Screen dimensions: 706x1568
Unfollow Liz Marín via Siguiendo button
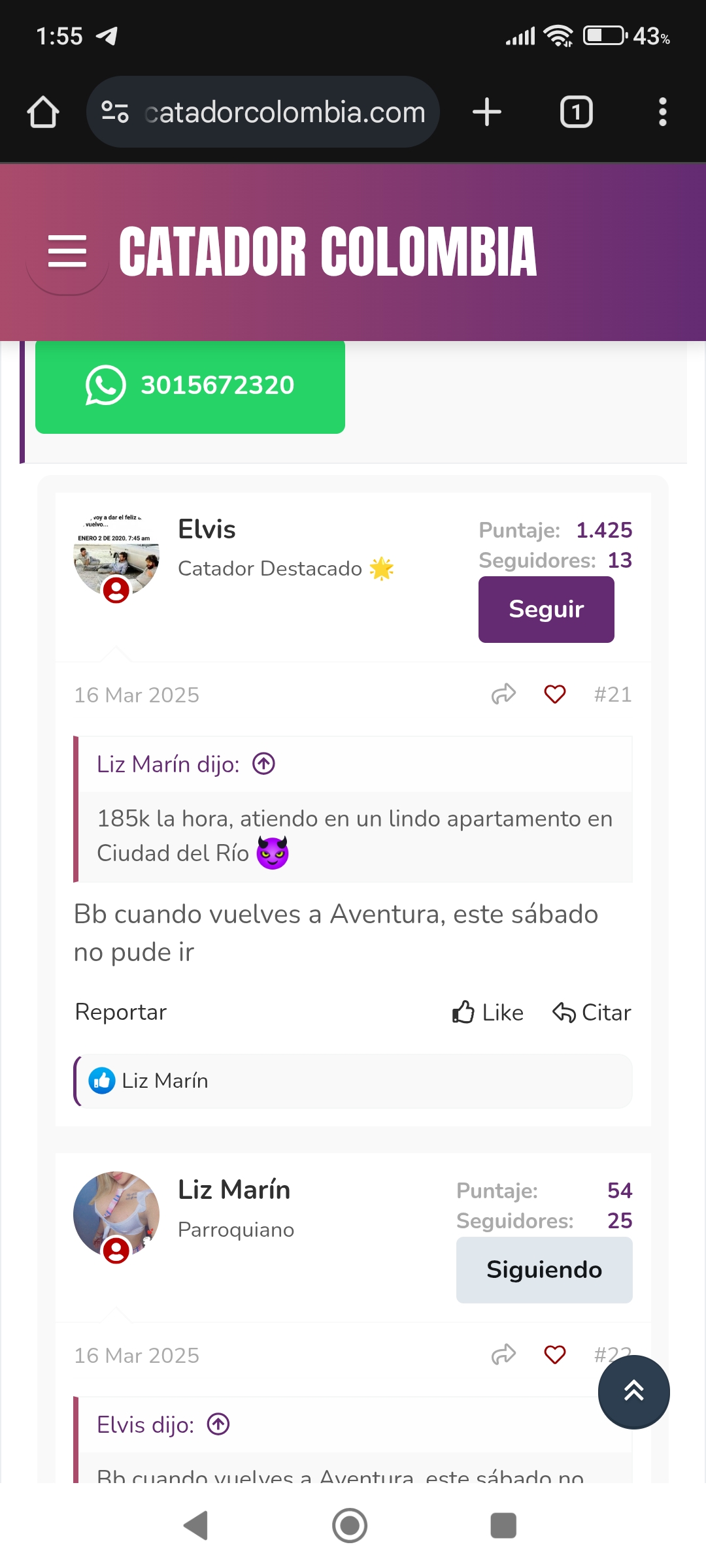coord(544,1269)
